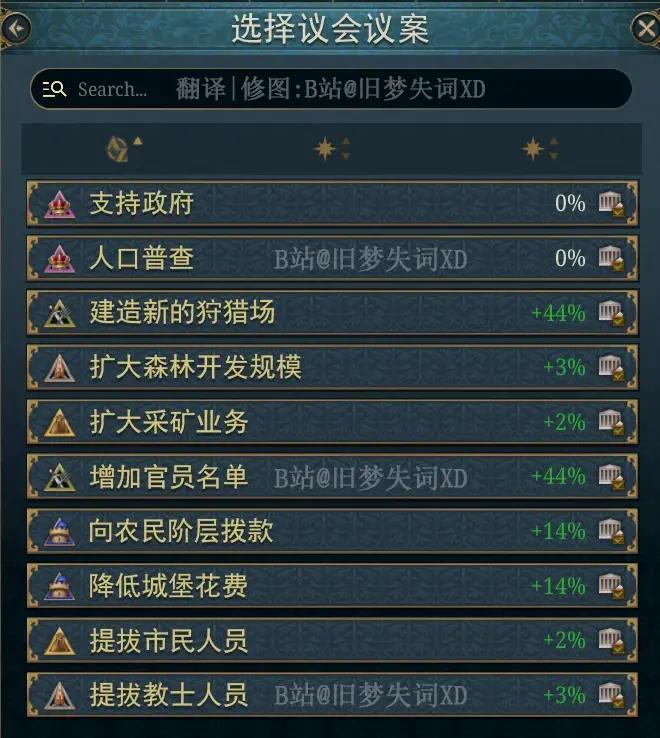Select the 提拔教士人员 agenda
Viewport: 660px width, 738px height.
330,694
